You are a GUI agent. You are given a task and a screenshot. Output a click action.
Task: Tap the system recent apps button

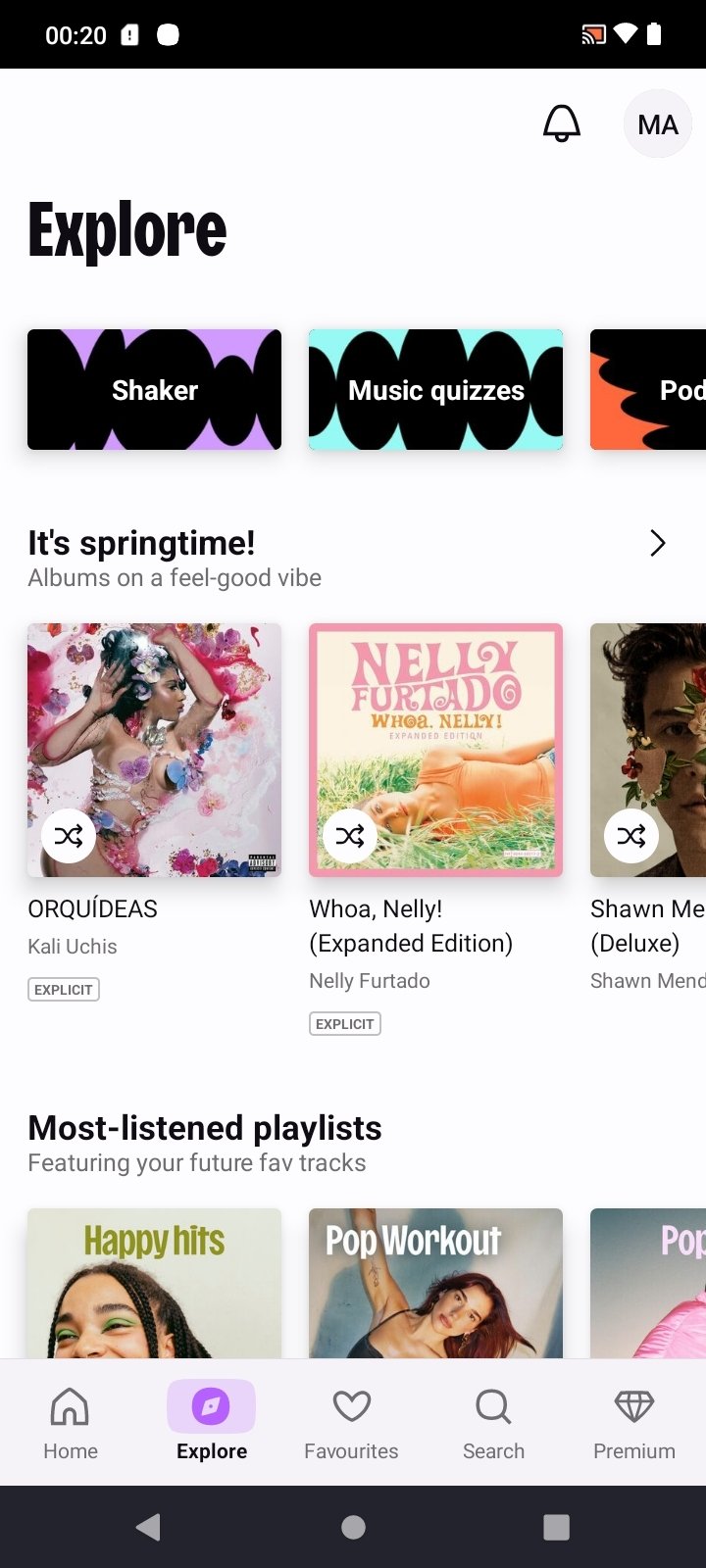click(556, 1527)
